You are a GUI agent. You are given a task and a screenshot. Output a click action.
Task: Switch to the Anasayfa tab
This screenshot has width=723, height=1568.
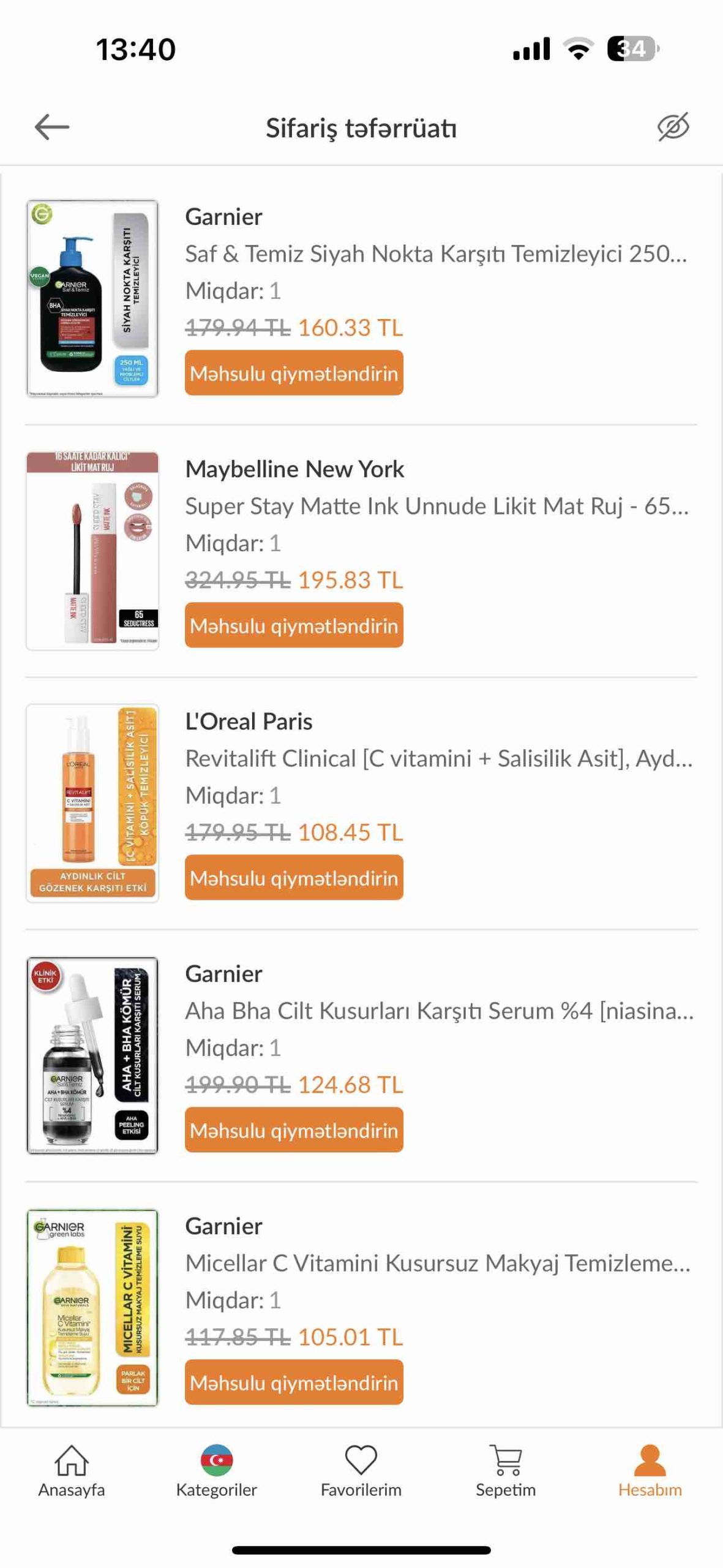tap(72, 1471)
